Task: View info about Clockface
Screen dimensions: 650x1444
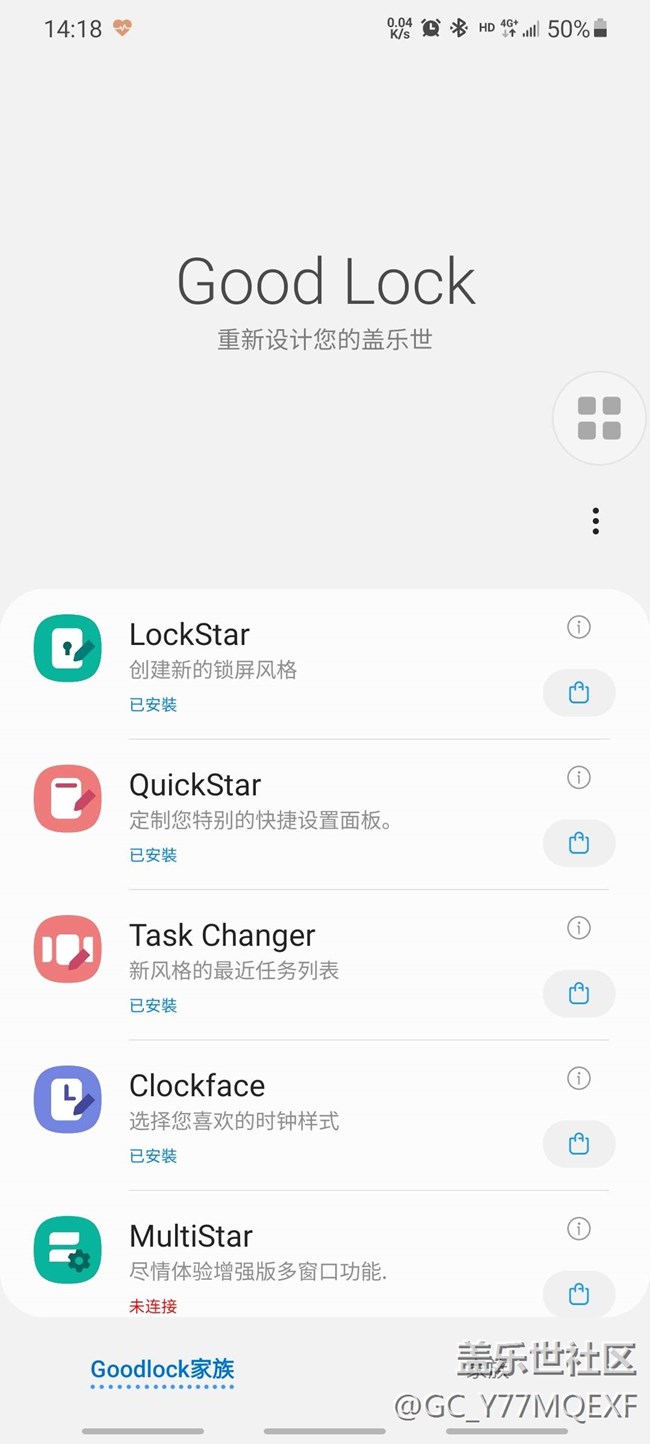Action: (578, 1078)
